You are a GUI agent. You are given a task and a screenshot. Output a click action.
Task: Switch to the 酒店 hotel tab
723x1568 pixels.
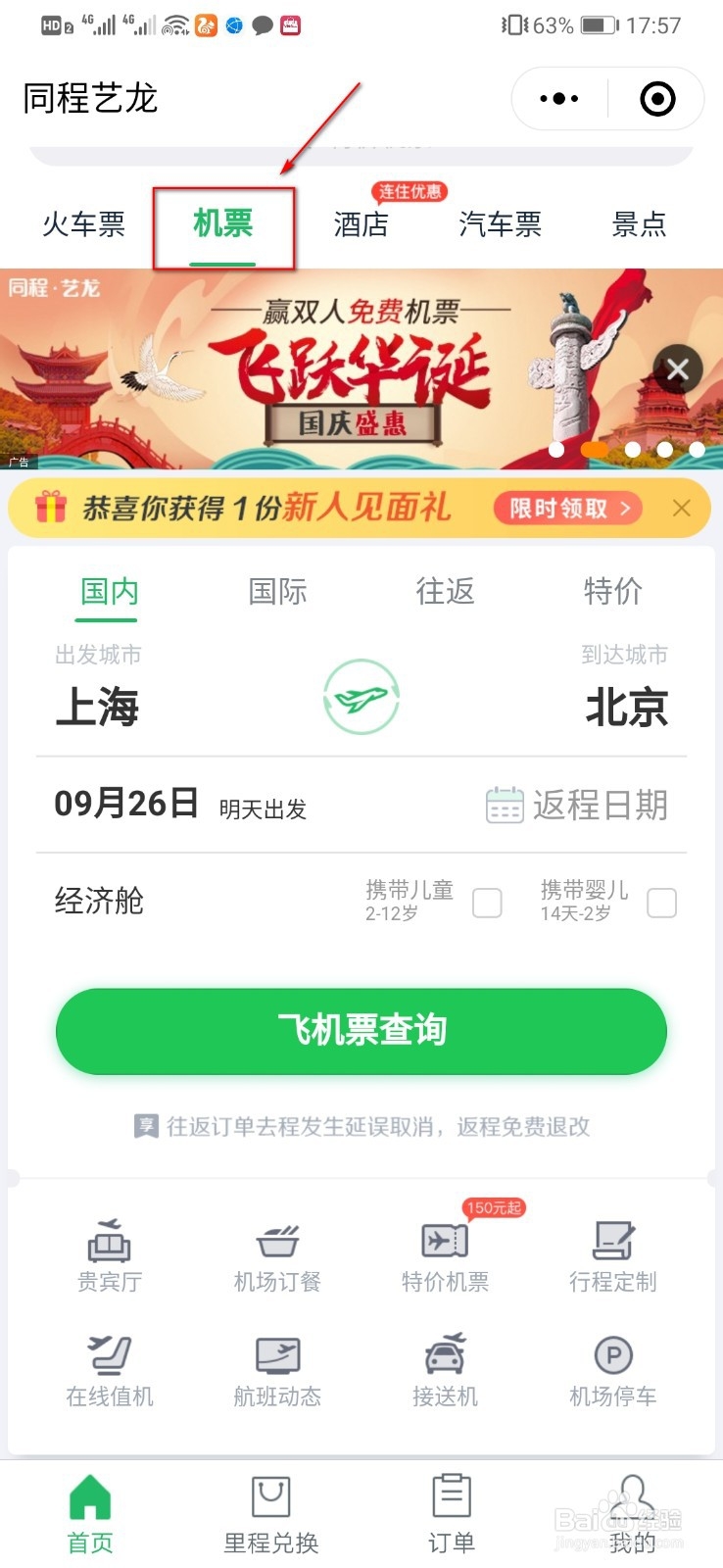[360, 224]
